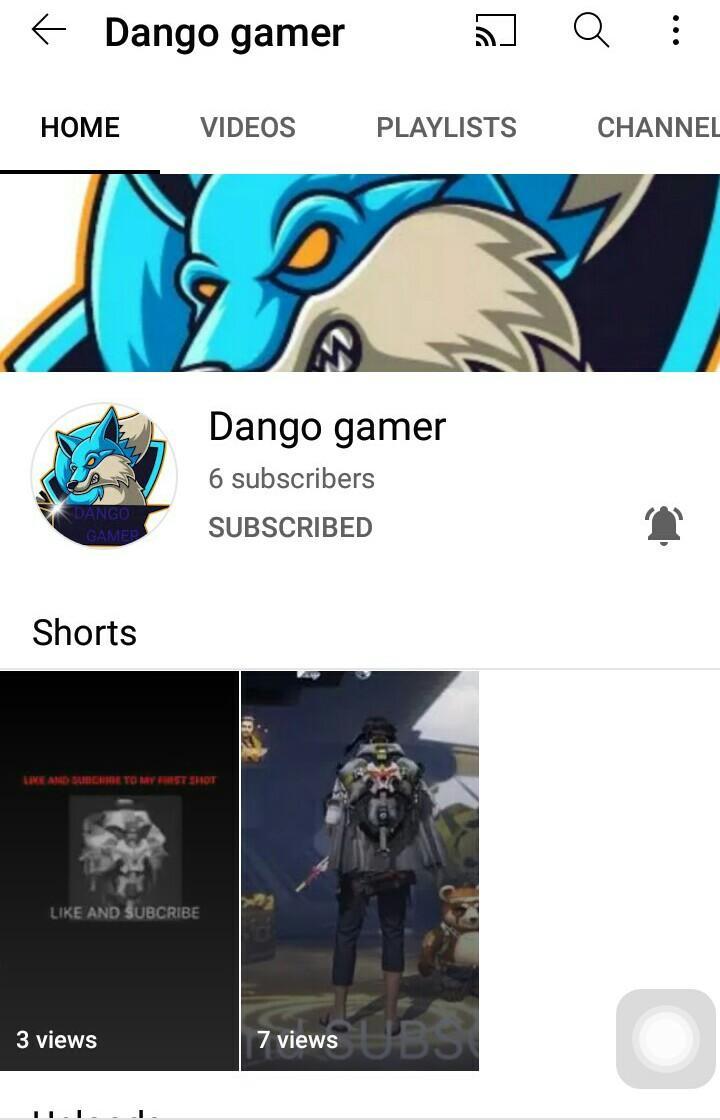This screenshot has width=720, height=1120.
Task: Change notification bell settings
Action: 664,525
